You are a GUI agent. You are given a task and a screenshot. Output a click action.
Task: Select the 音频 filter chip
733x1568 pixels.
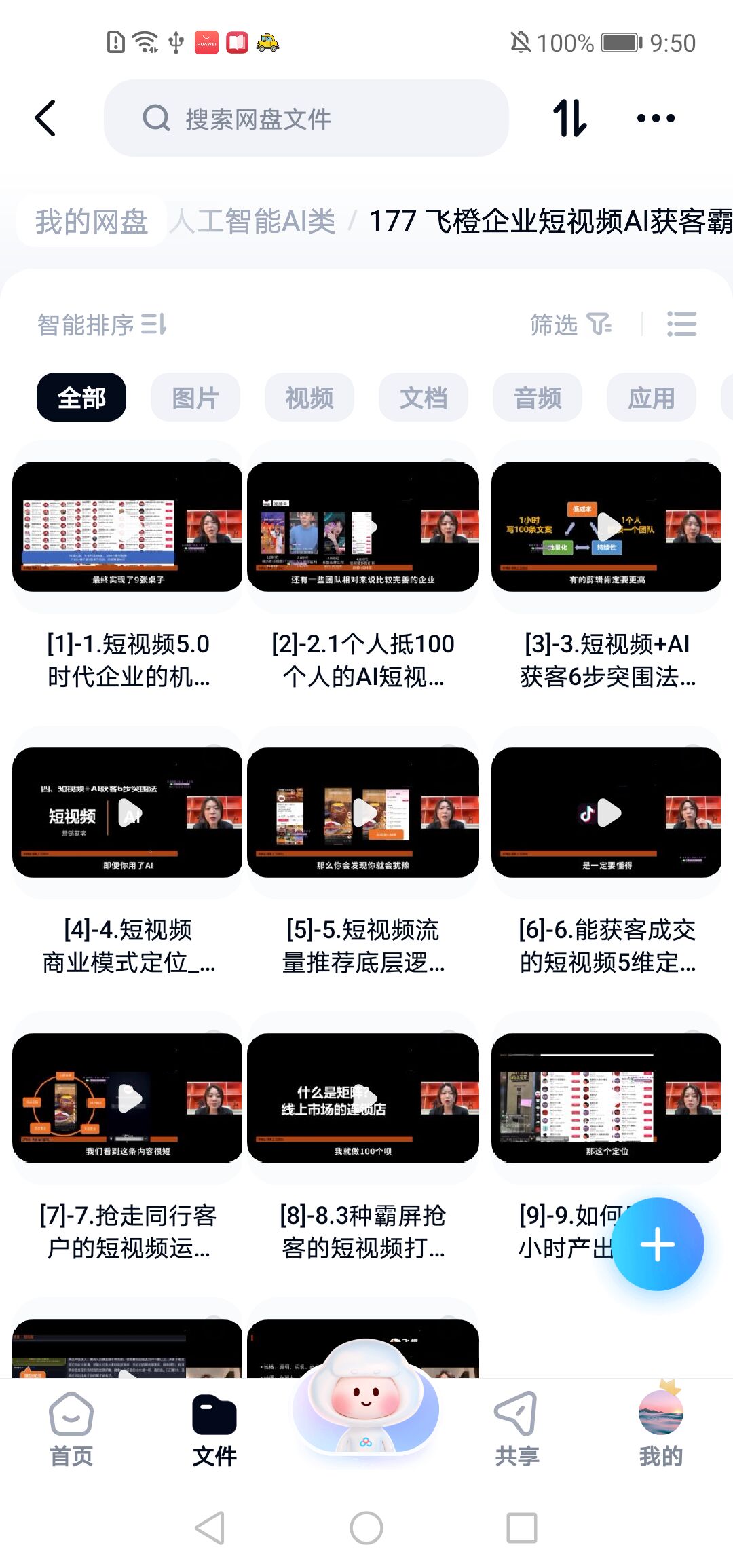[538, 398]
